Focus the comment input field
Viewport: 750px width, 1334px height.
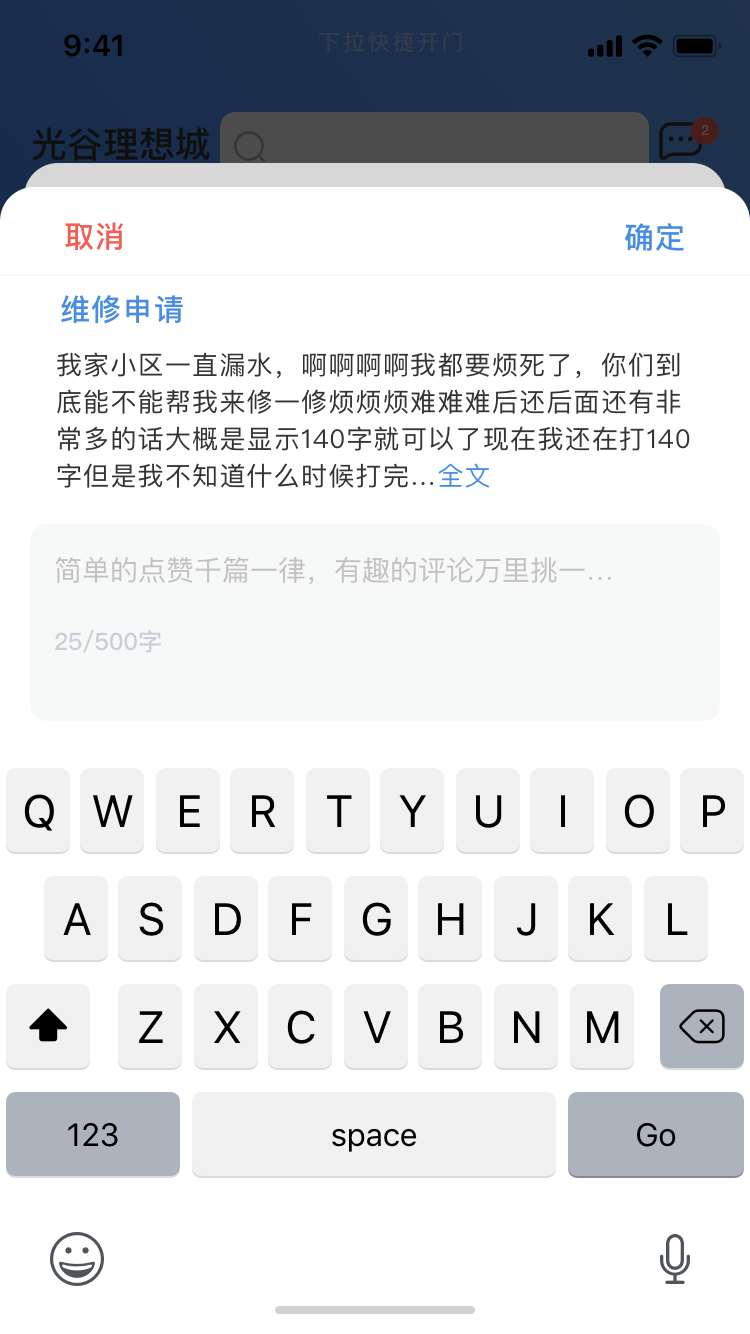pyautogui.click(x=374, y=620)
